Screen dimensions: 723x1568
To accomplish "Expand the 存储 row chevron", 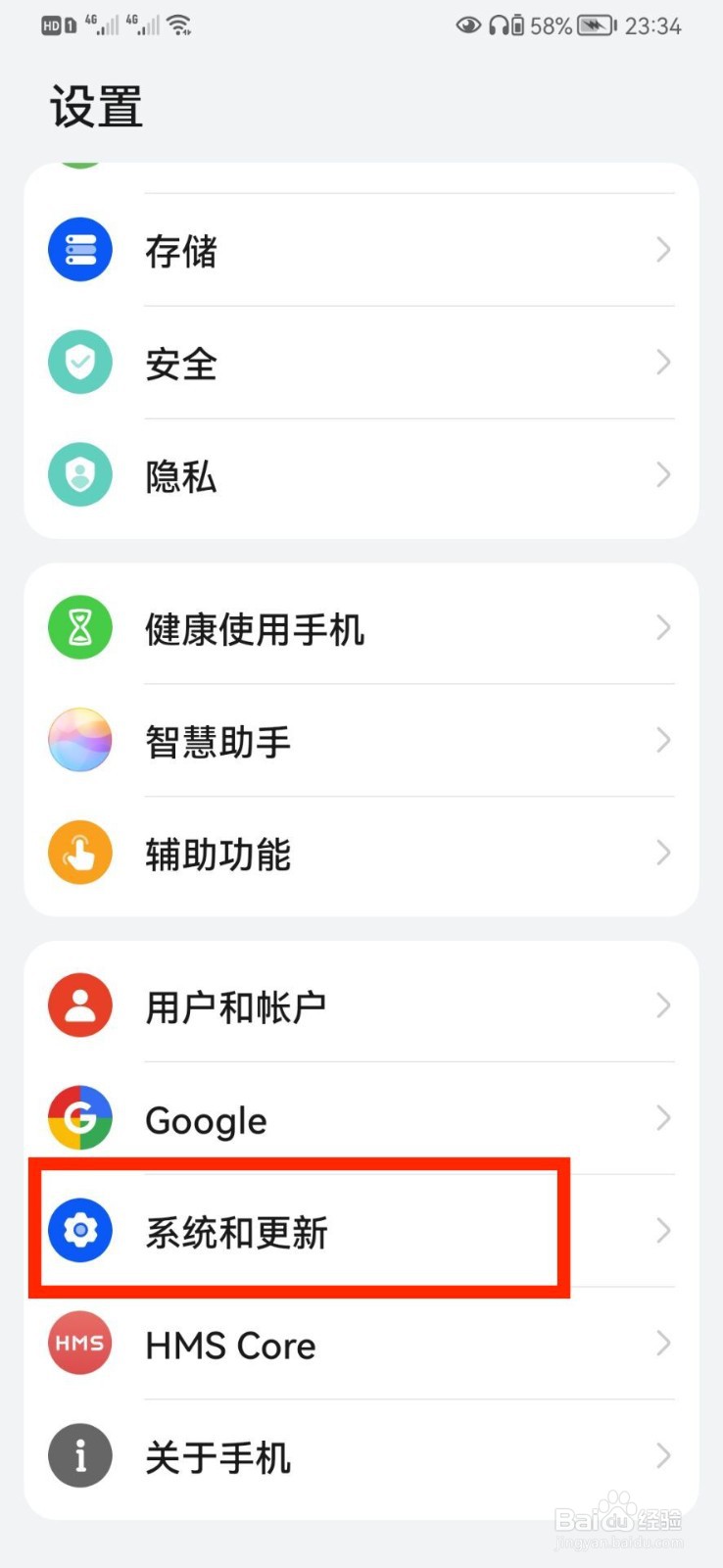I will (663, 249).
